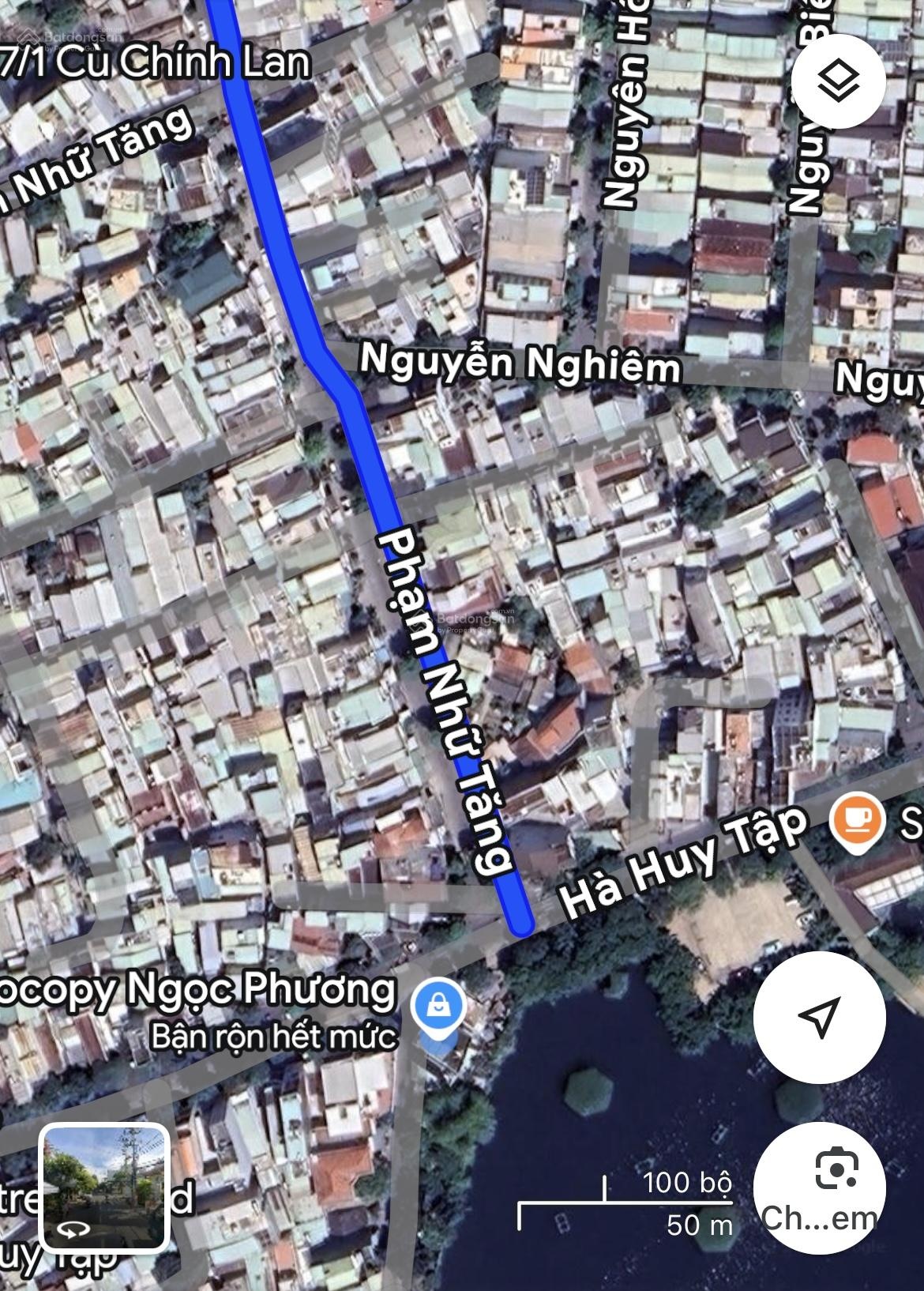Select the Photocopy Ngọc Phương shopping pin
The width and height of the screenshot is (924, 1291).
tap(441, 1005)
